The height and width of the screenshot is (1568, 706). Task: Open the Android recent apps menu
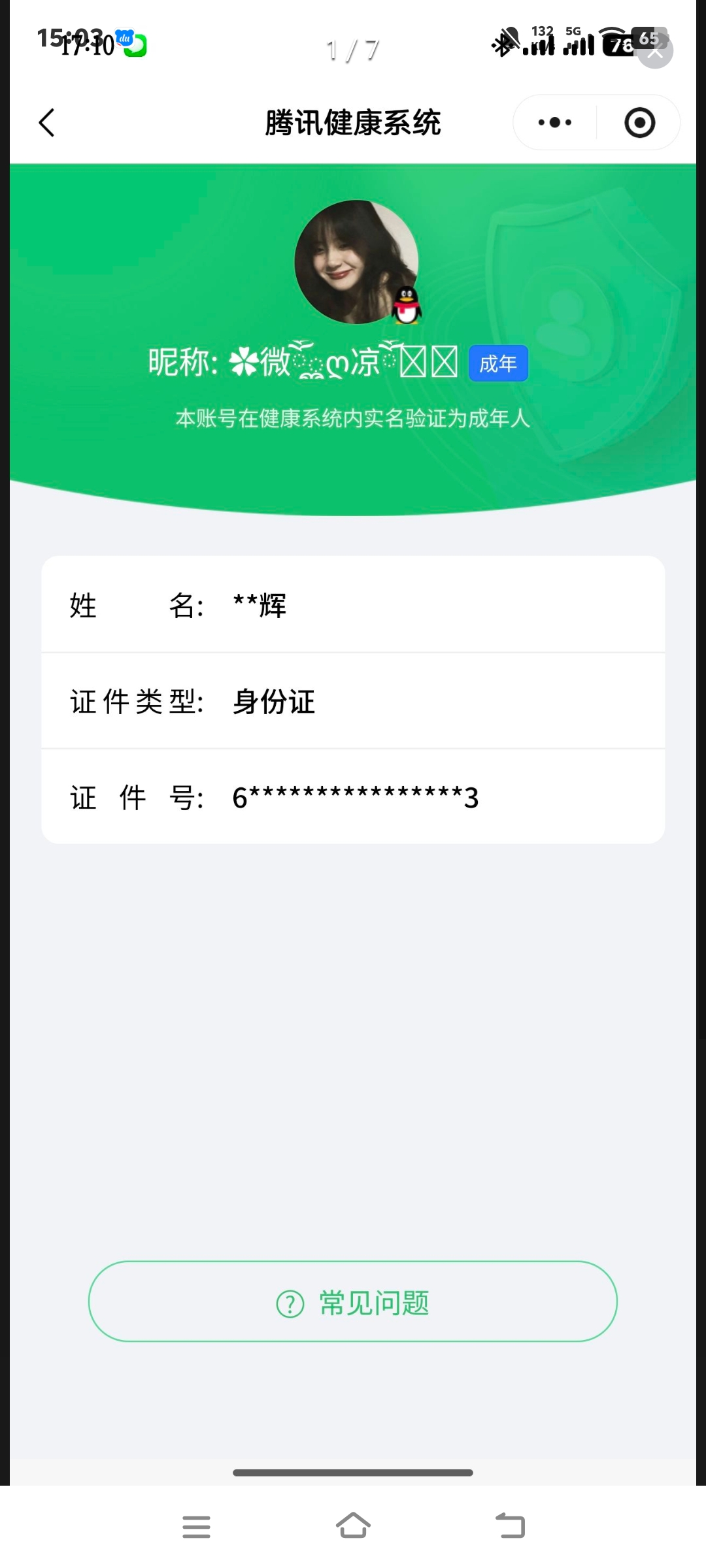196,1526
